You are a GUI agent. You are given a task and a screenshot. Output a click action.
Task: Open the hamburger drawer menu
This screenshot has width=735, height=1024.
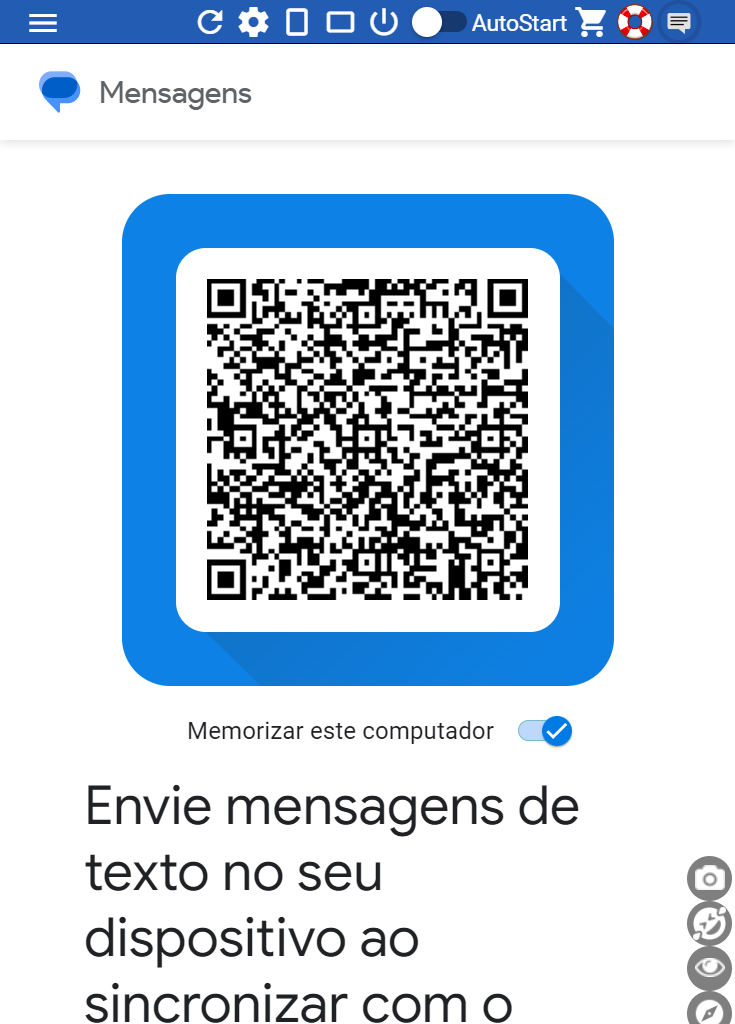[x=43, y=22]
